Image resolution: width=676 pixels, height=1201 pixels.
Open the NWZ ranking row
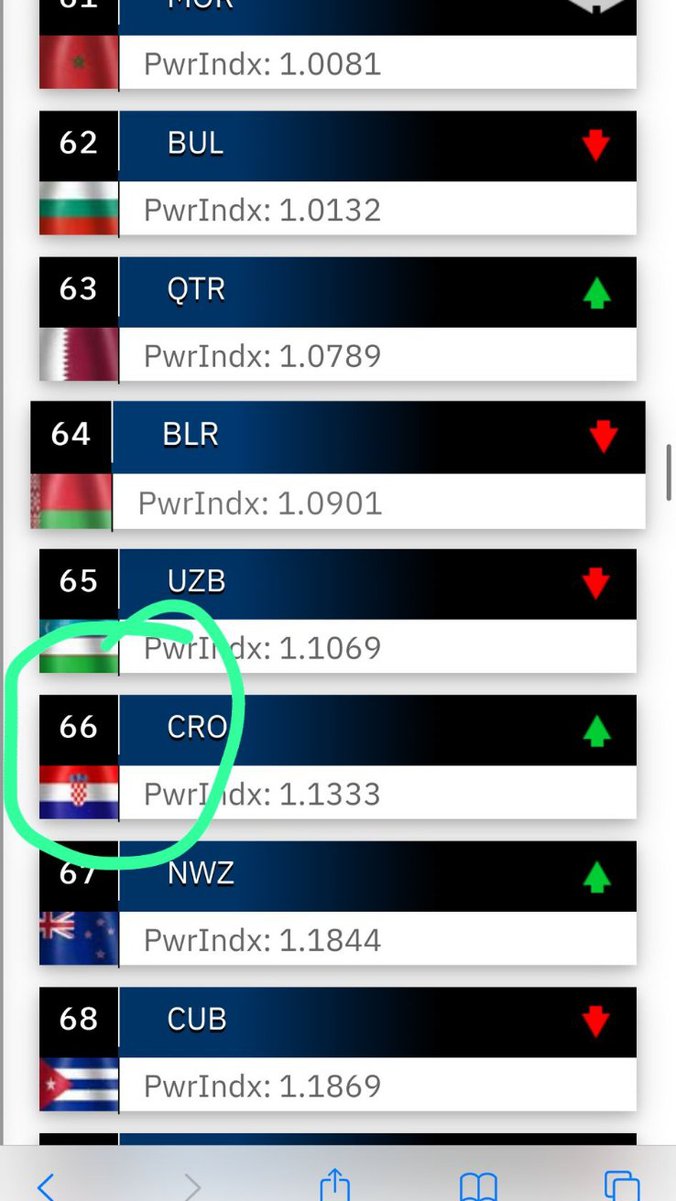[337, 903]
